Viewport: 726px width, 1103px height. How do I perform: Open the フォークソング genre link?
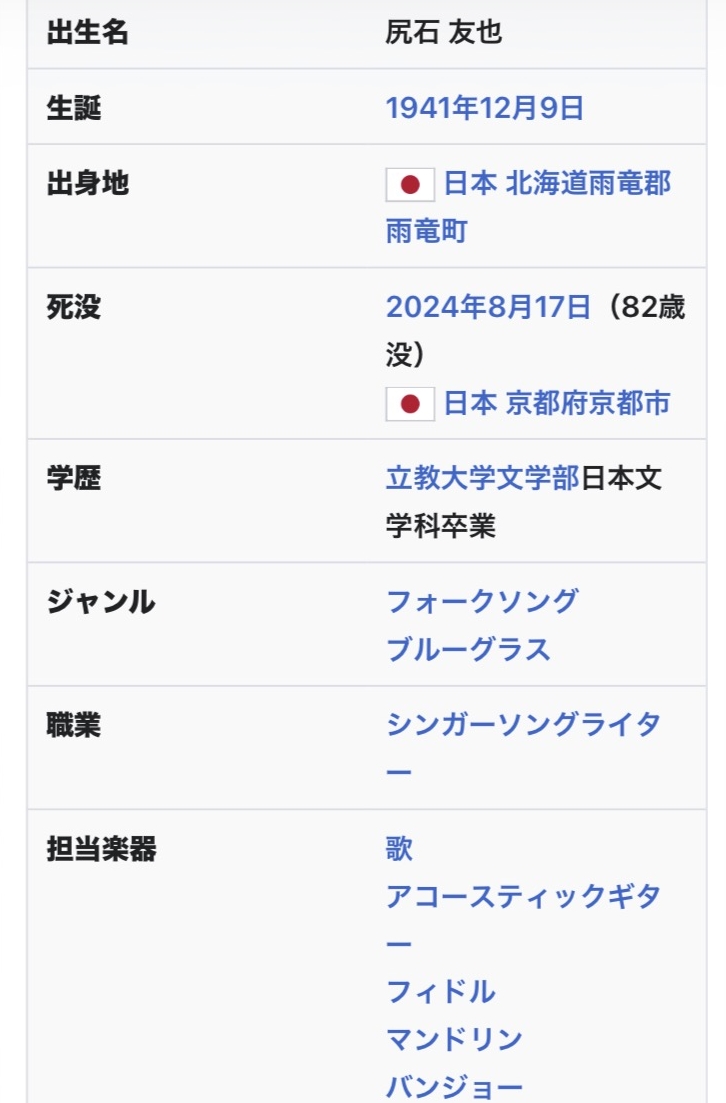[483, 601]
